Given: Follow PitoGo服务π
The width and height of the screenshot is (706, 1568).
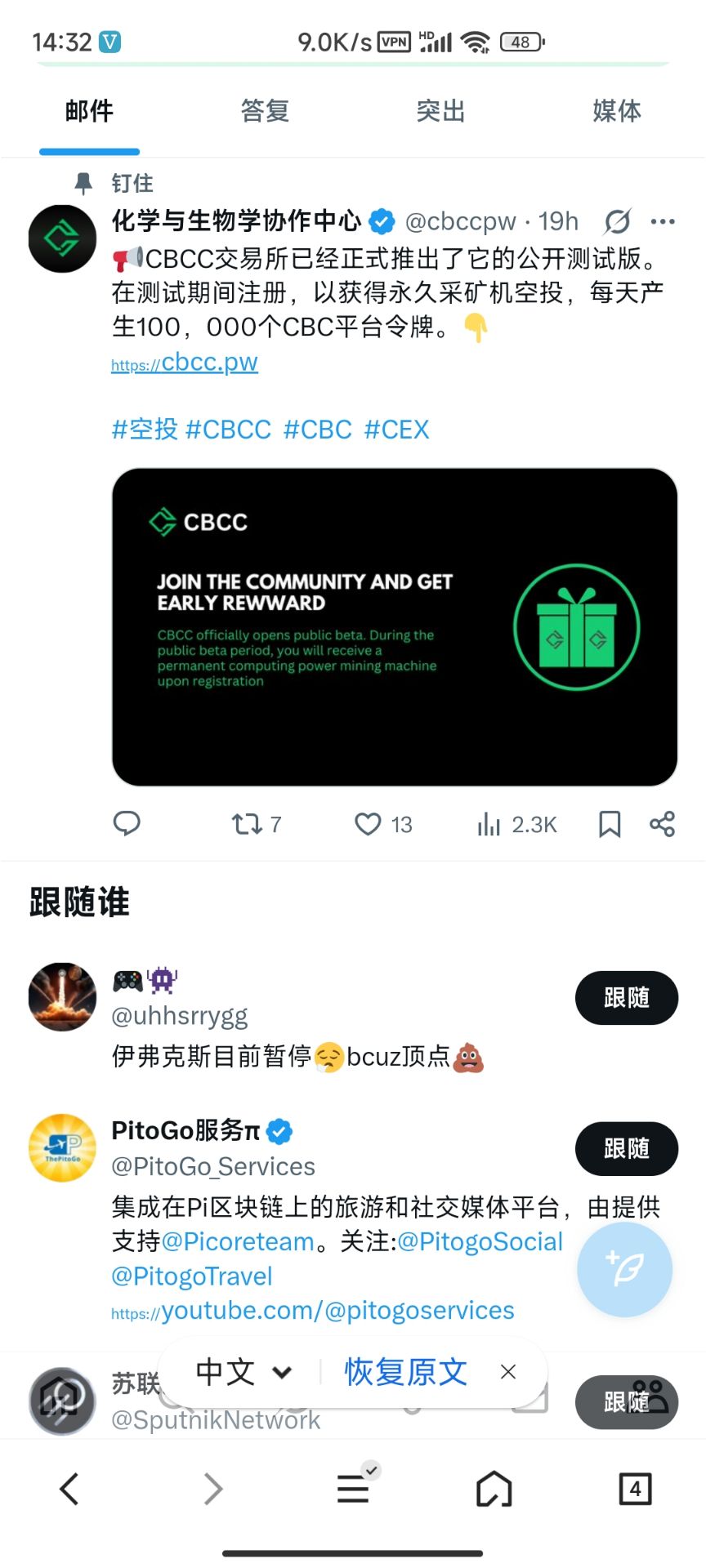Looking at the screenshot, I should point(626,1149).
